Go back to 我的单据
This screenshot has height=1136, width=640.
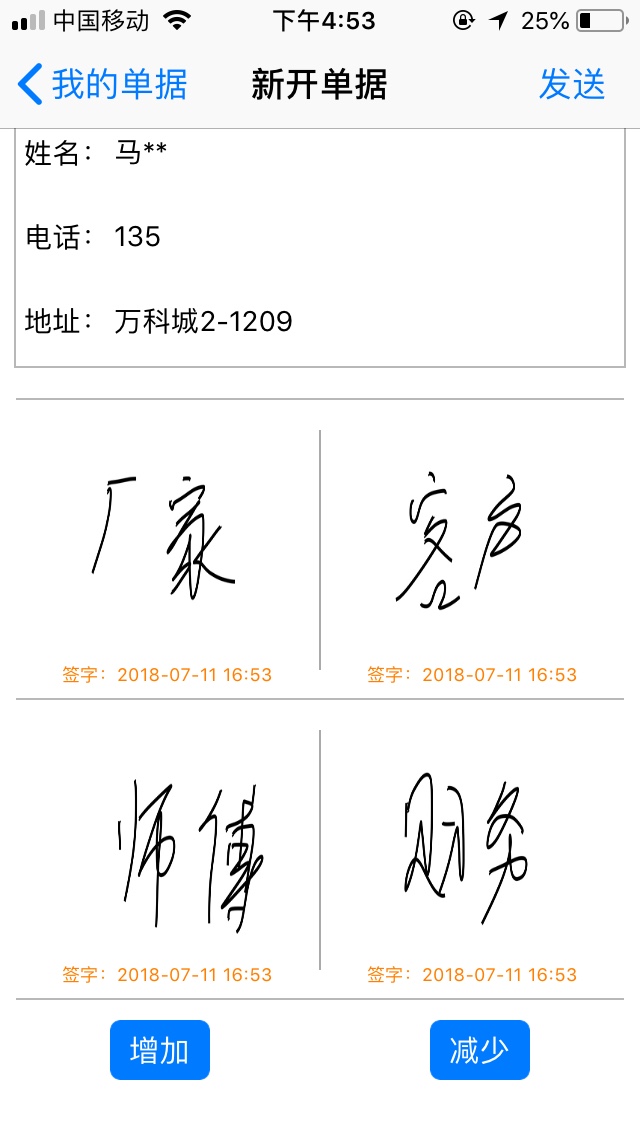(x=103, y=84)
